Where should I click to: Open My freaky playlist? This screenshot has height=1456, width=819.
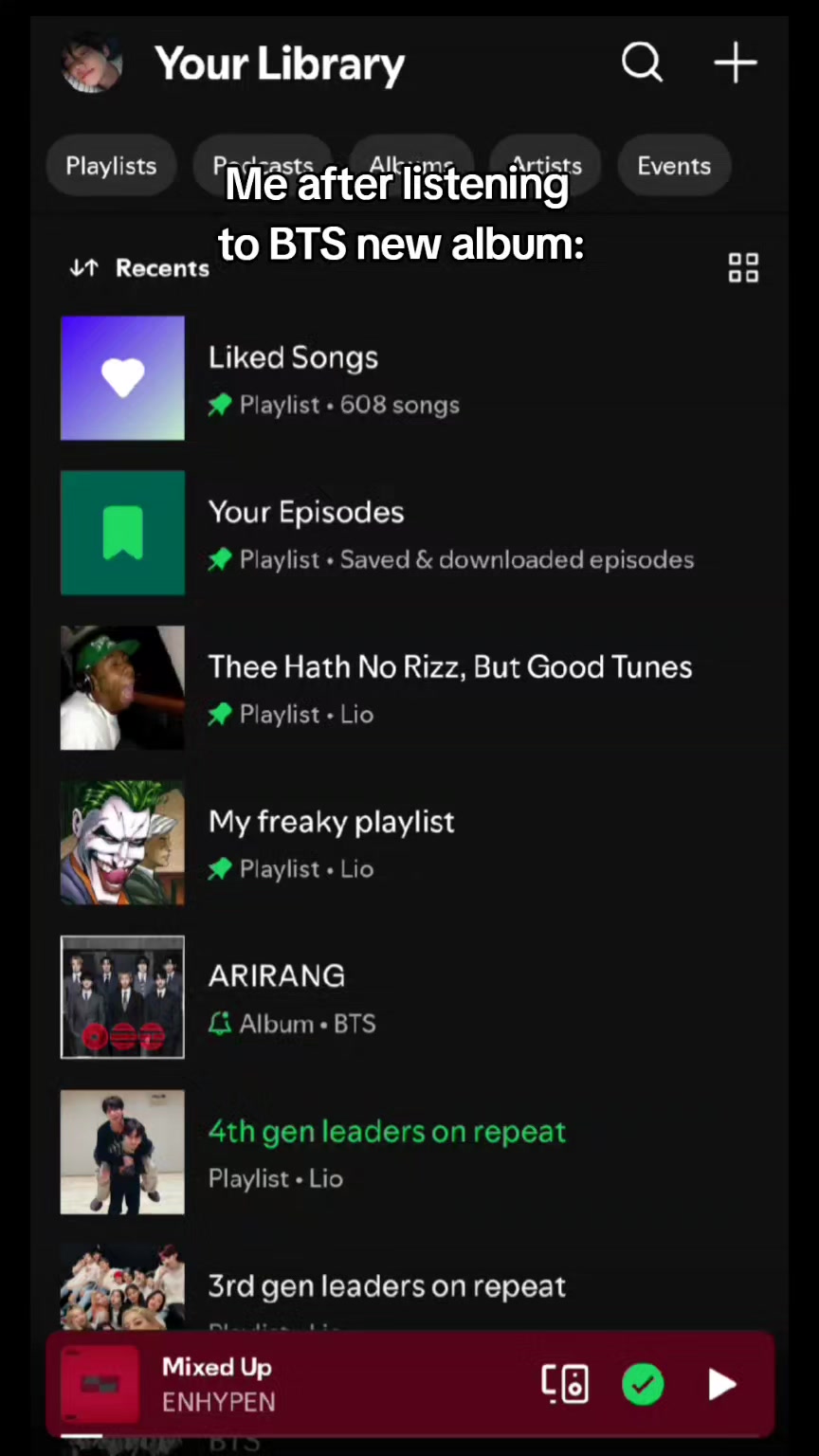pyautogui.click(x=409, y=842)
